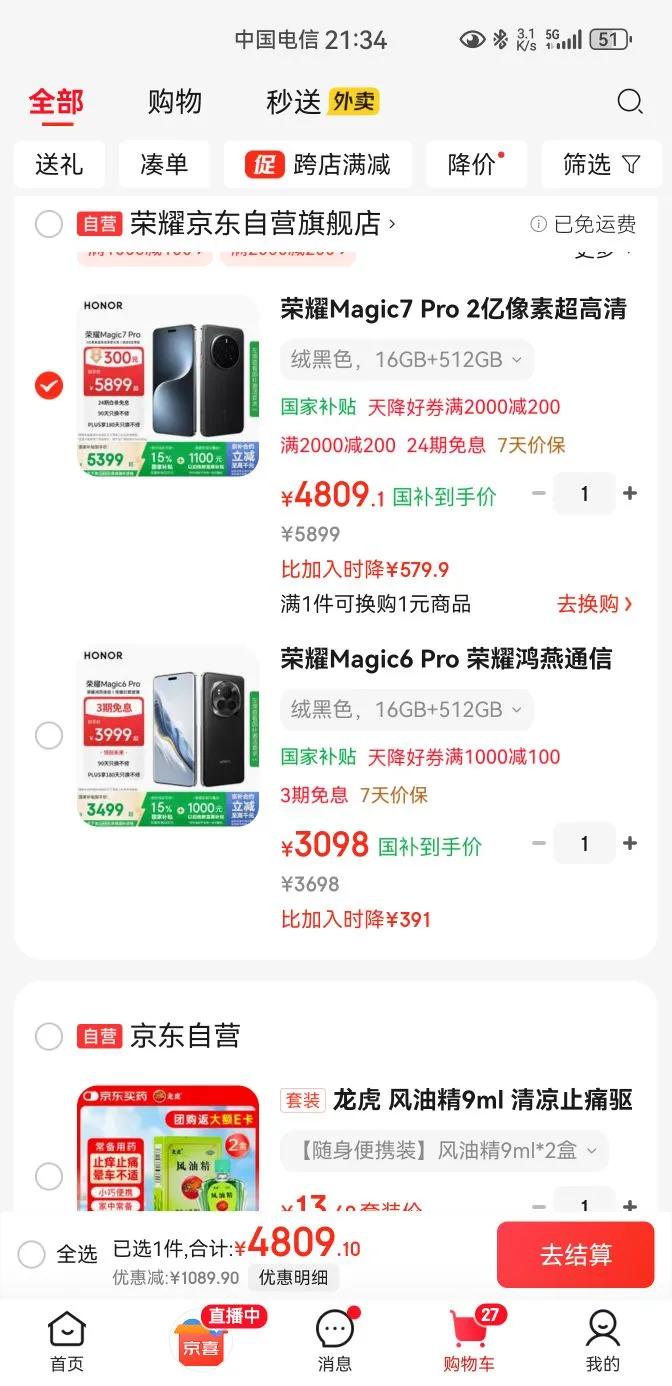Open the 跨店满减 promotion chip
This screenshot has height=1386, width=672.
[318, 164]
